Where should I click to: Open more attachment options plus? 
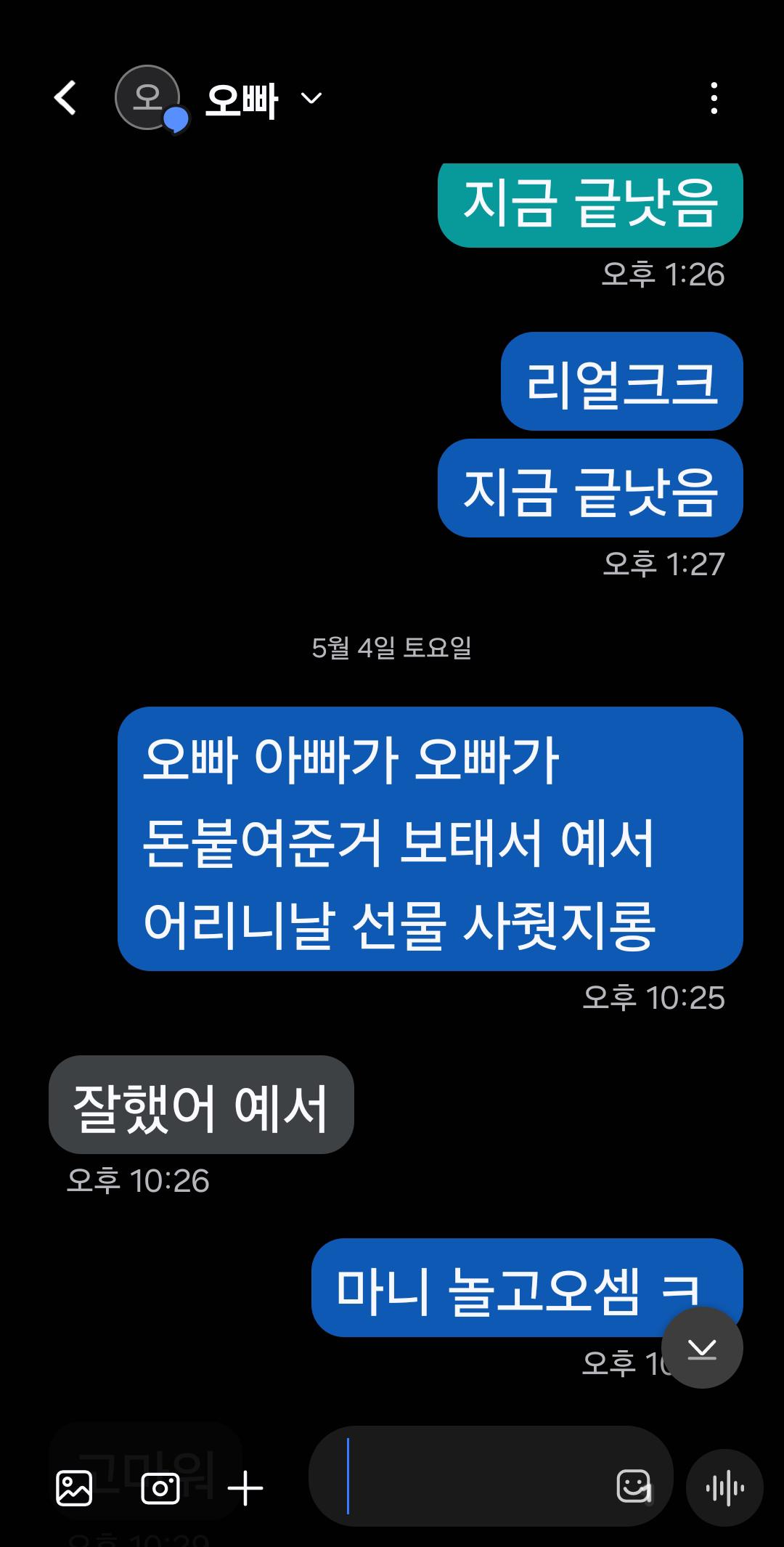(245, 1488)
